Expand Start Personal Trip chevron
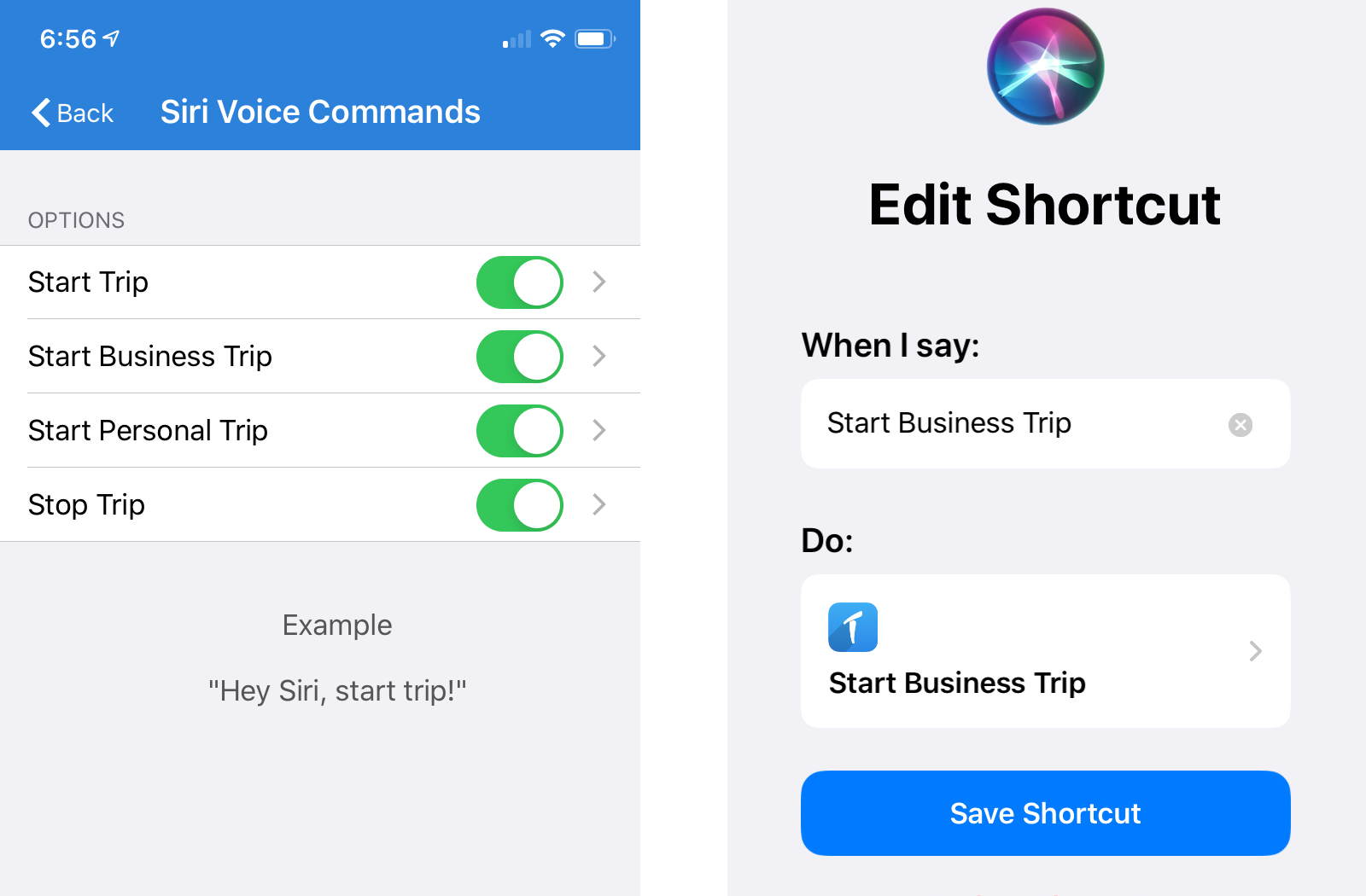 pyautogui.click(x=599, y=431)
